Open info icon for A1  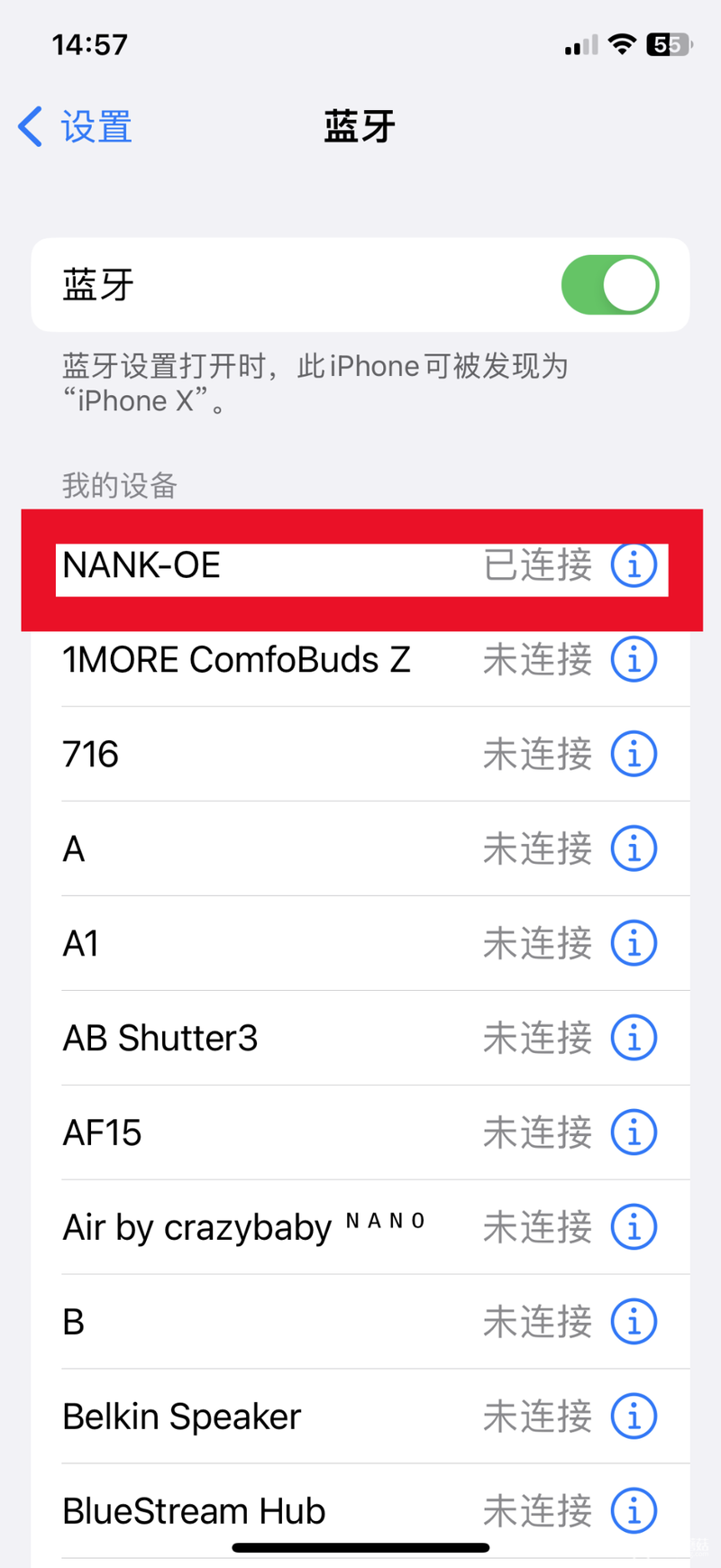634,943
